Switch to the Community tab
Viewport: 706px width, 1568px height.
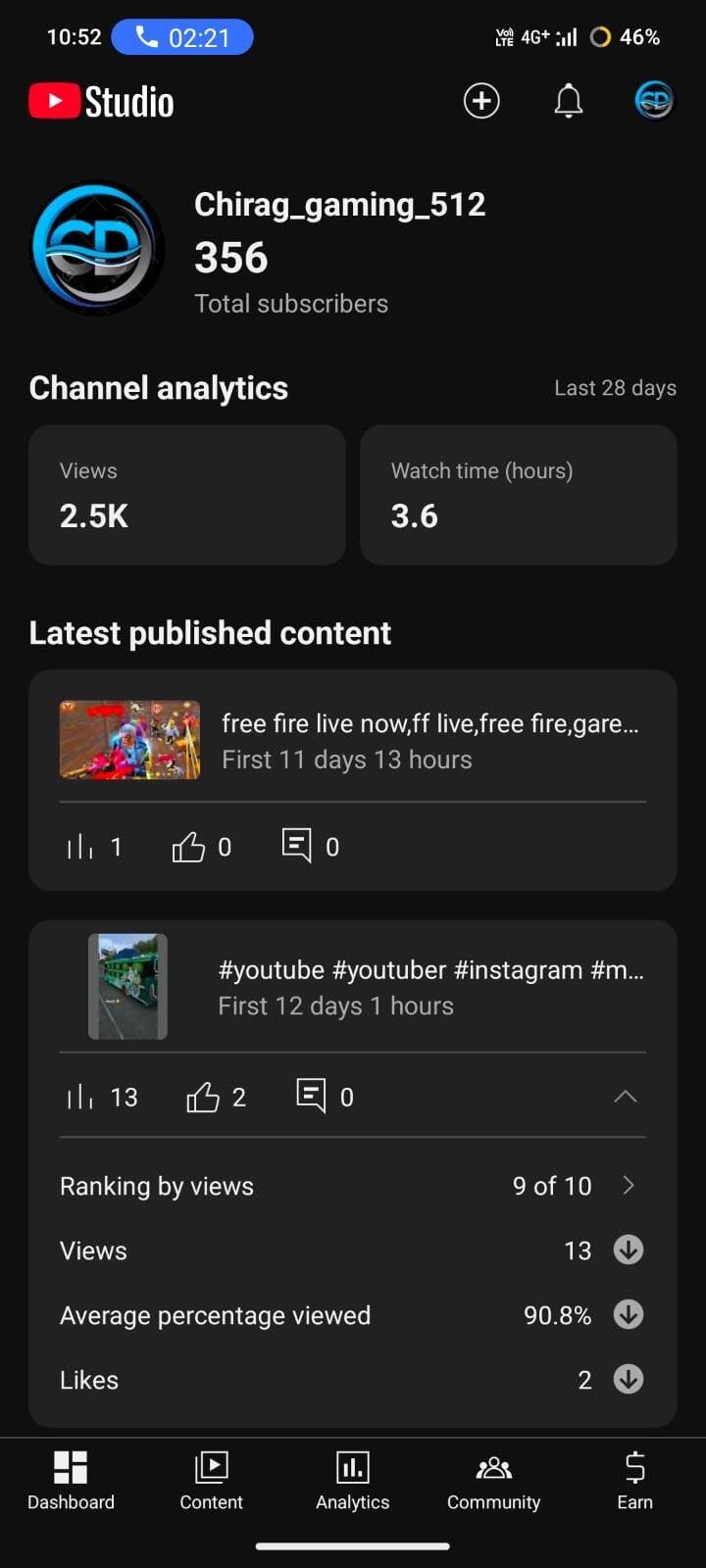(x=493, y=1481)
